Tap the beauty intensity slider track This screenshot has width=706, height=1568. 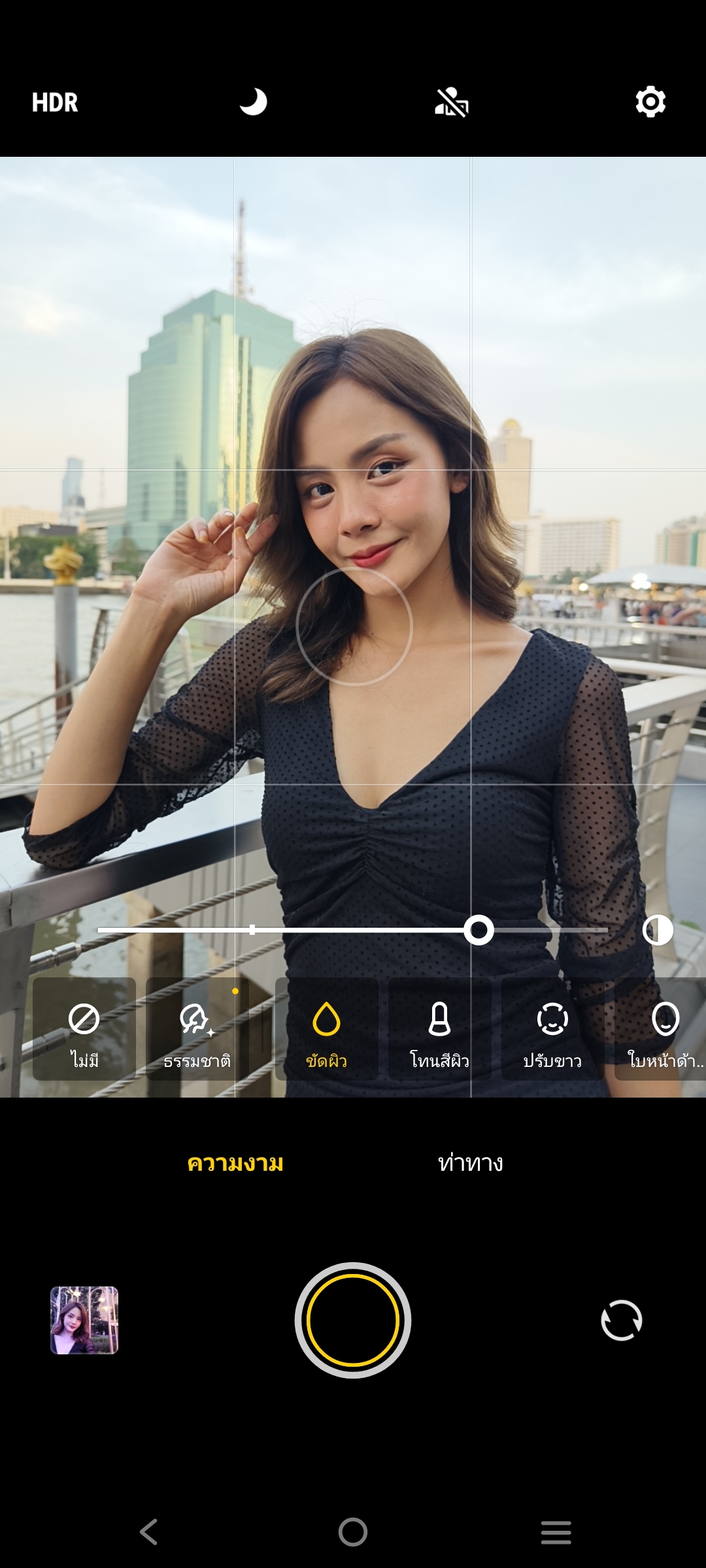[353, 930]
